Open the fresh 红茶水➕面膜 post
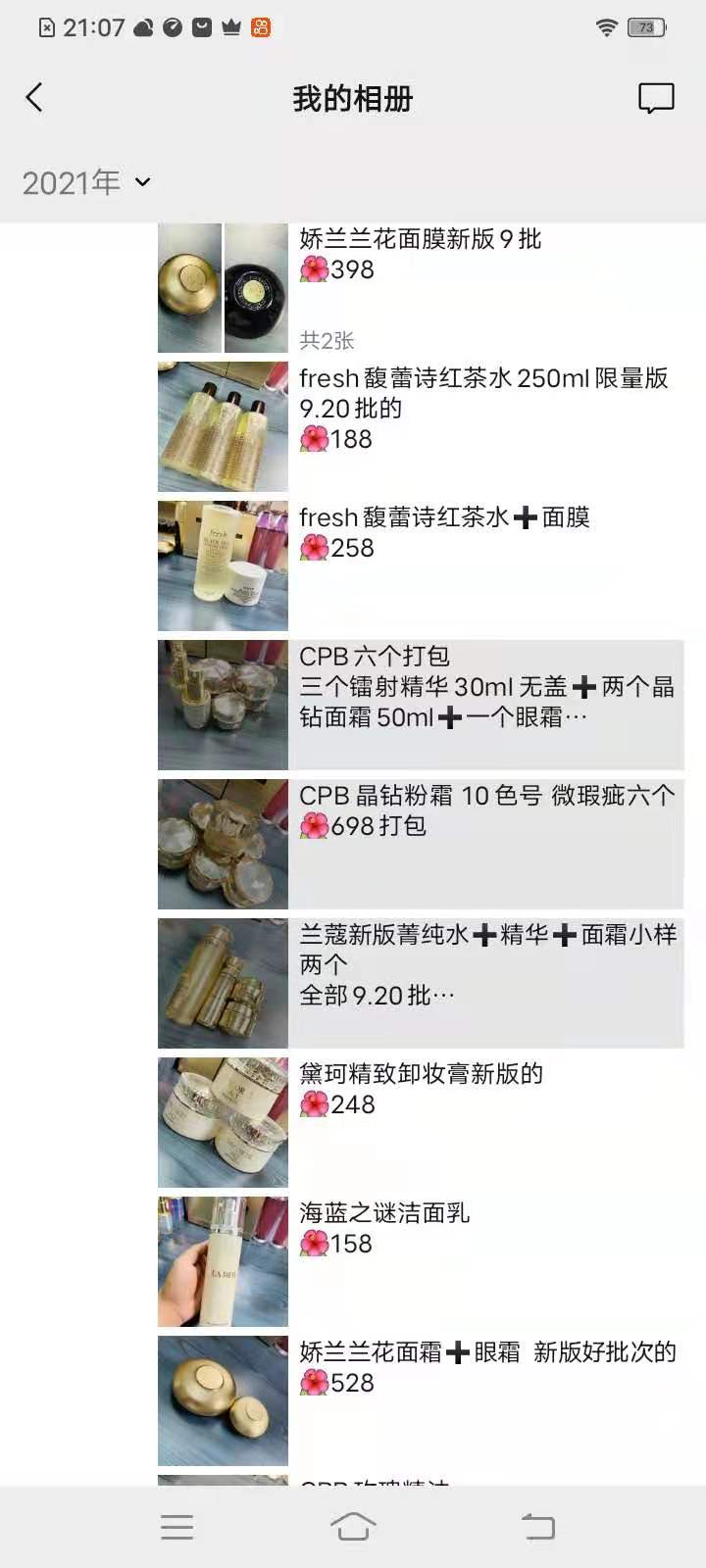The image size is (706, 1568). pyautogui.click(x=421, y=566)
